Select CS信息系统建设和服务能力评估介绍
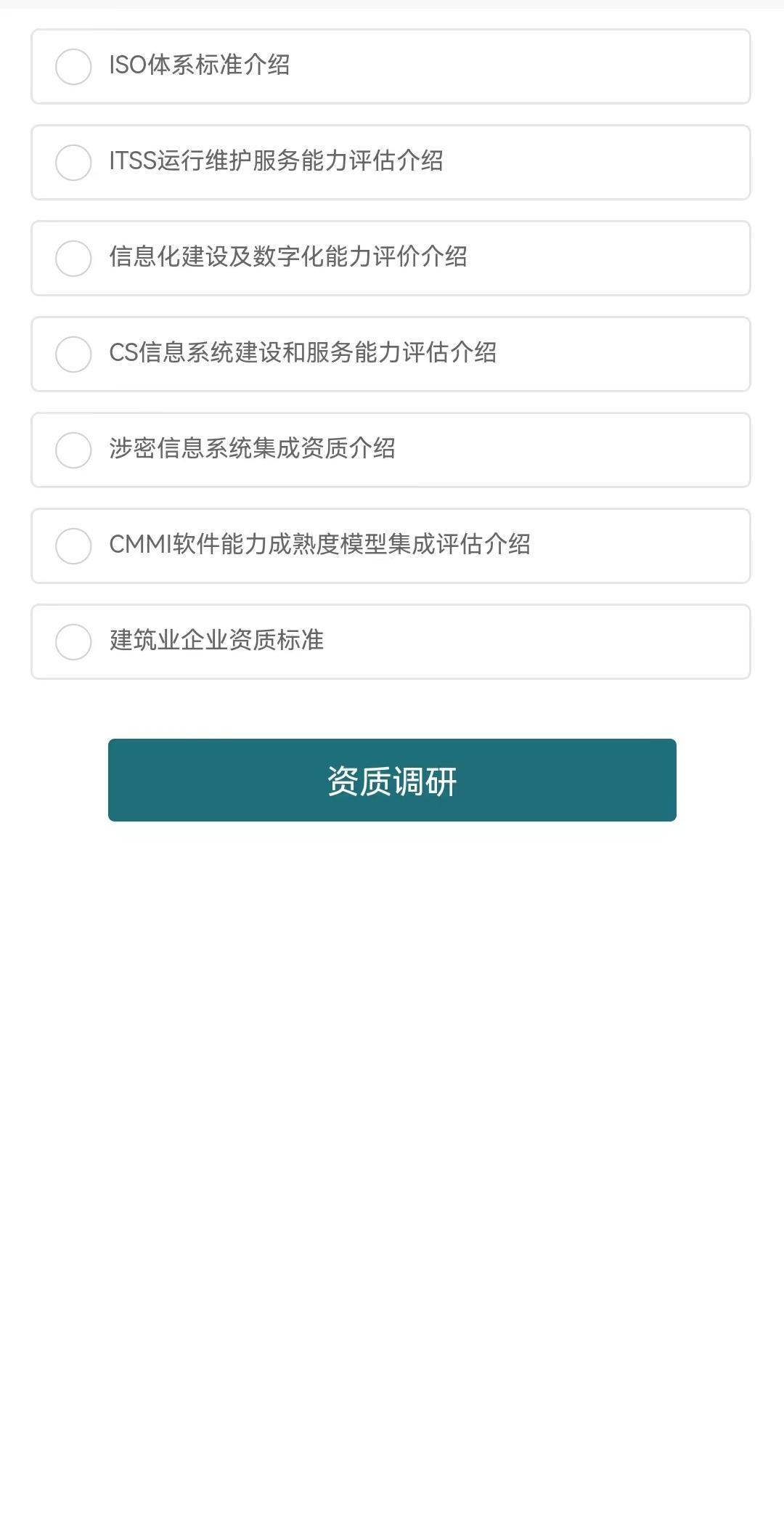784x1521 pixels. (391, 354)
